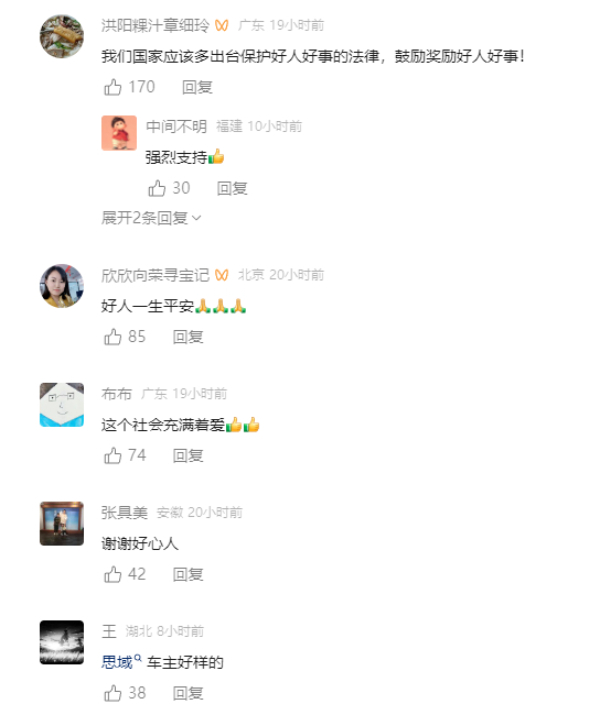Image resolution: width=600 pixels, height=715 pixels.
Task: Reply to 欣欣向荣寻宝记's comment
Action: point(188,337)
